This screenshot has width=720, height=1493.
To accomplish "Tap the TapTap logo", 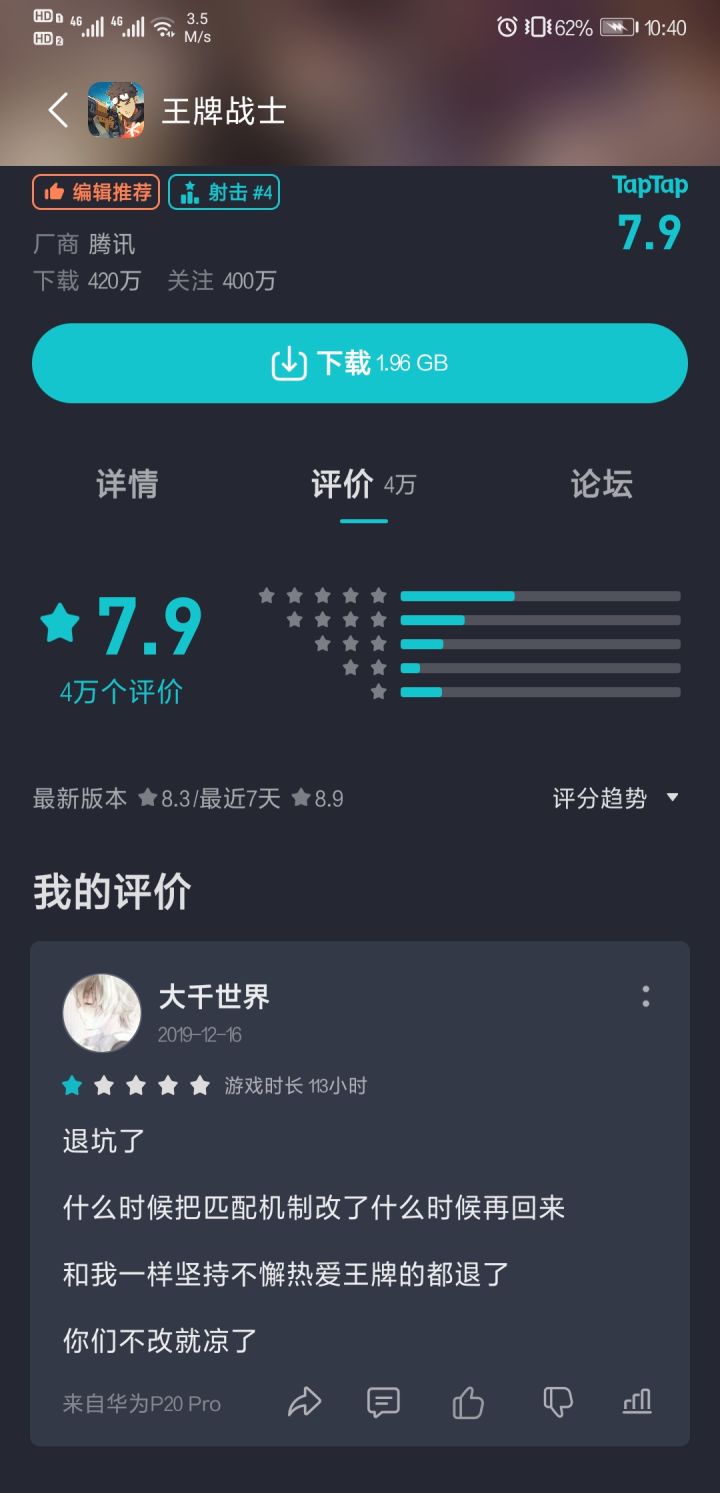I will (648, 186).
